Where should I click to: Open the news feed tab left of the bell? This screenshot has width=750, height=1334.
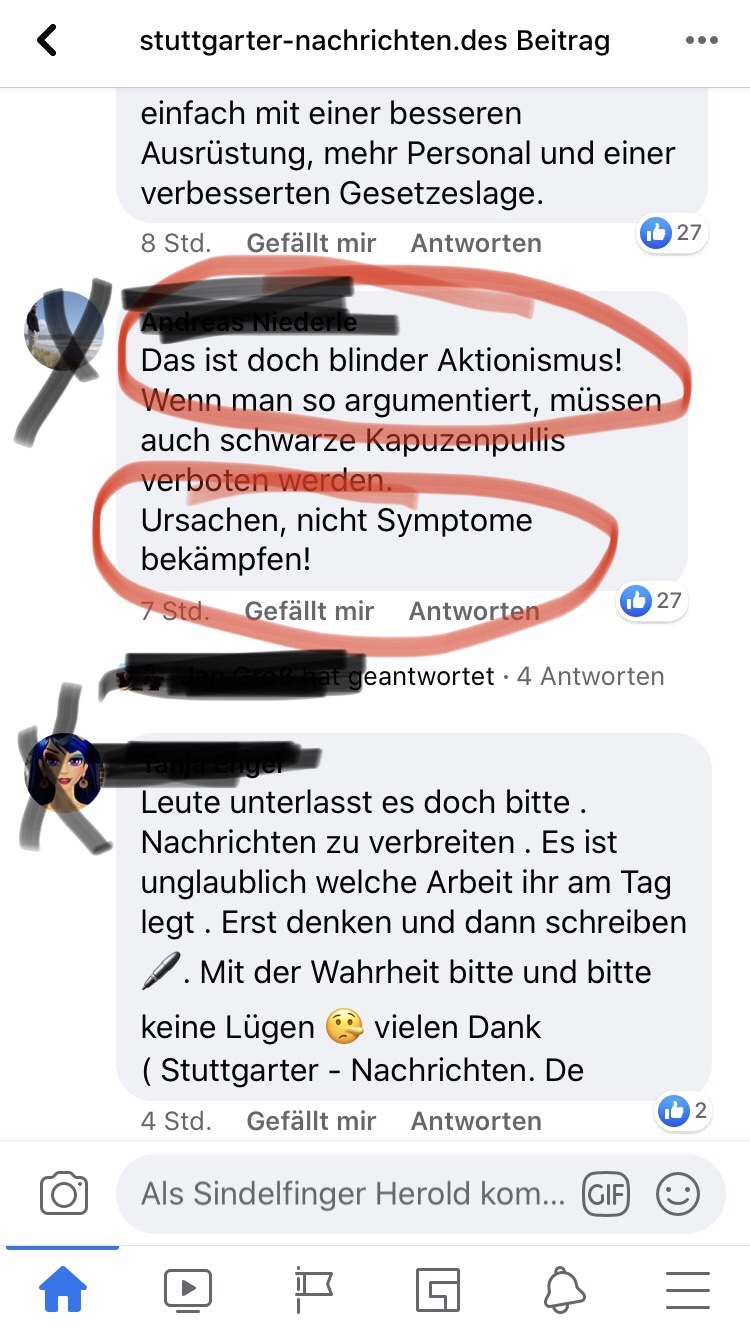coord(438,1291)
